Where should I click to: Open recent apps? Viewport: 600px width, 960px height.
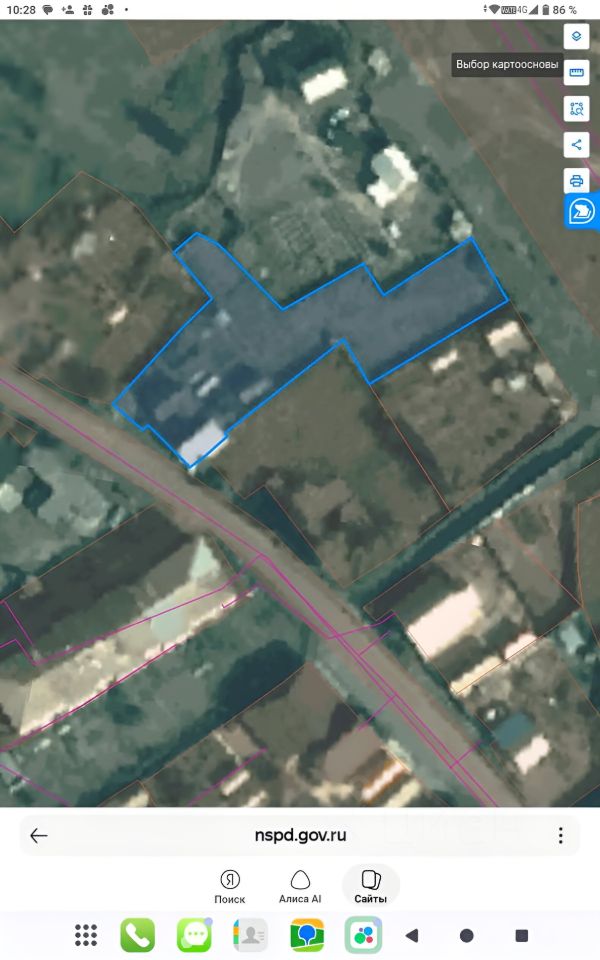521,936
